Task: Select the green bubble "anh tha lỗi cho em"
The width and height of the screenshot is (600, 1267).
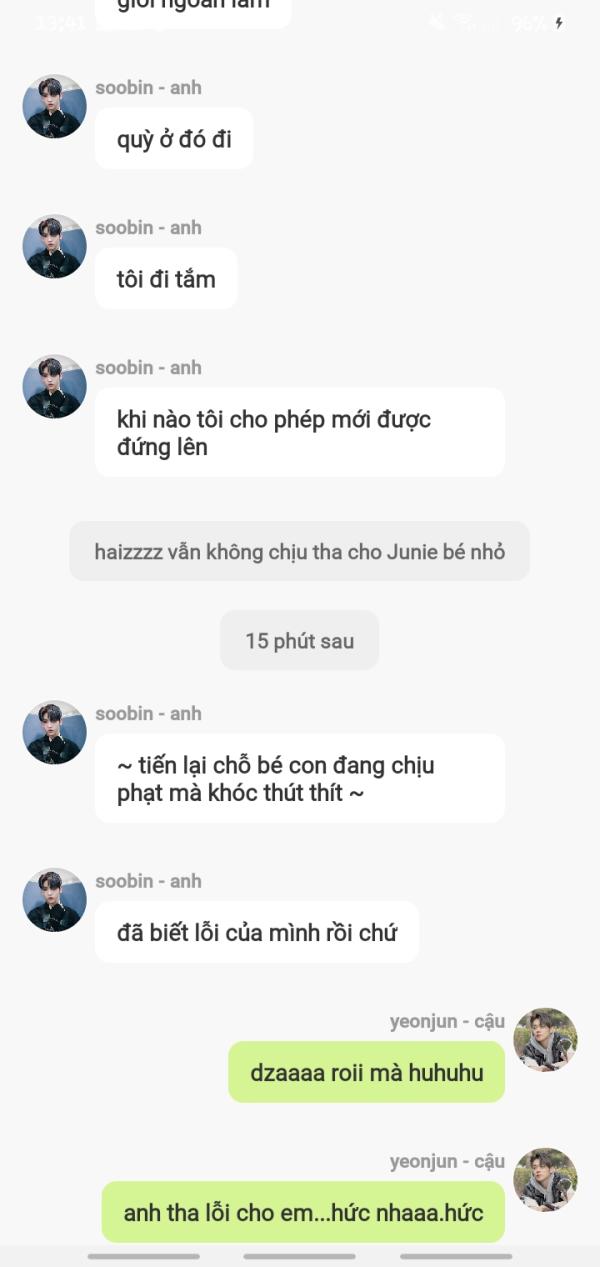Action: (303, 1213)
